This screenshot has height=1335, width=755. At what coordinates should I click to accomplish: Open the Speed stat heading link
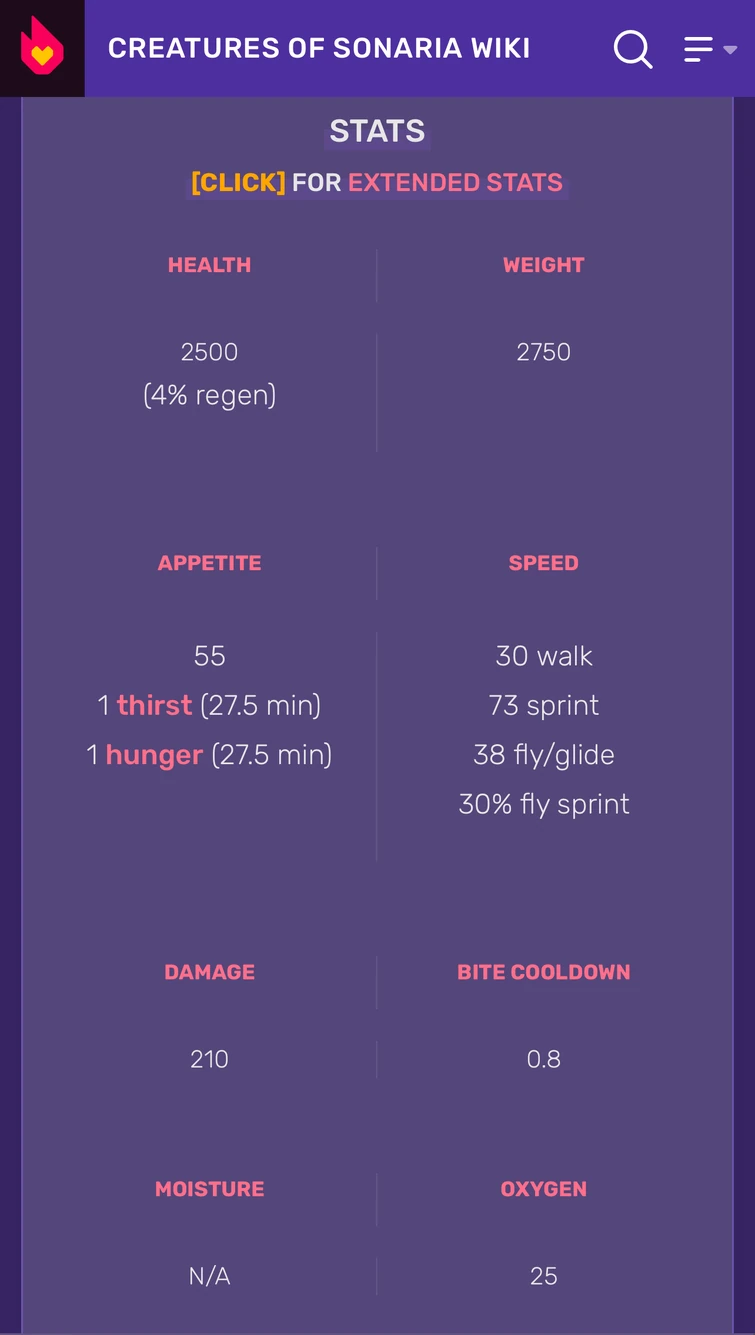543,563
